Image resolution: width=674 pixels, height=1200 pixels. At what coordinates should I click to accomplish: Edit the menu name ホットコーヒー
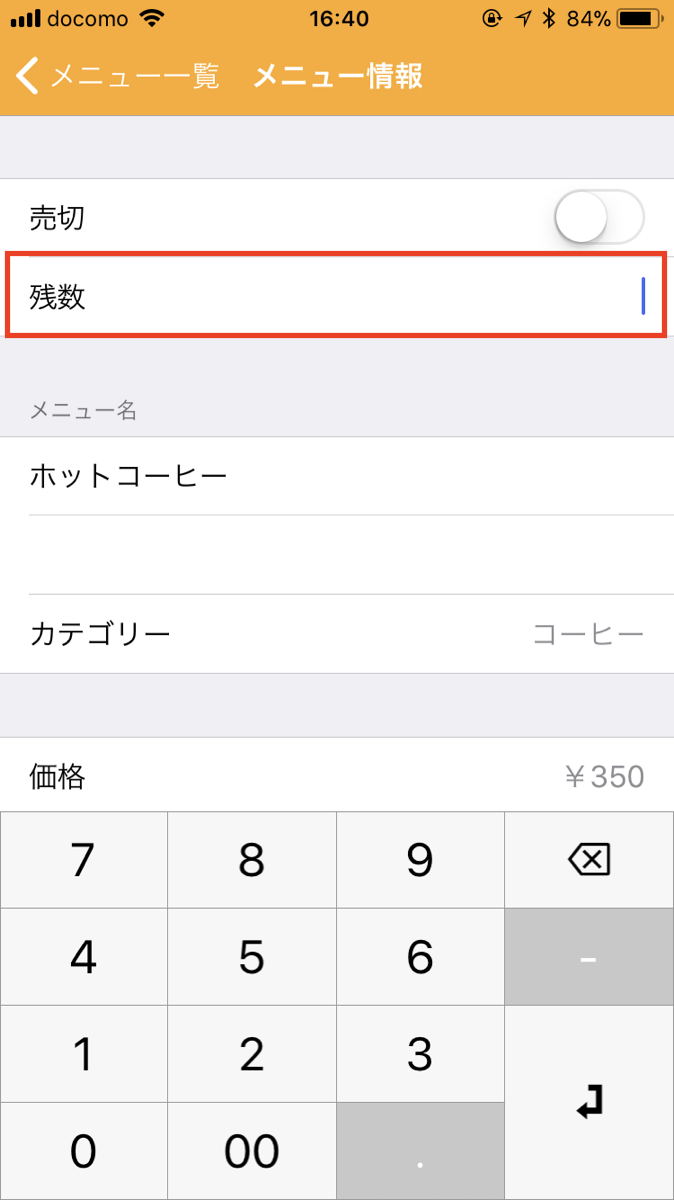337,476
